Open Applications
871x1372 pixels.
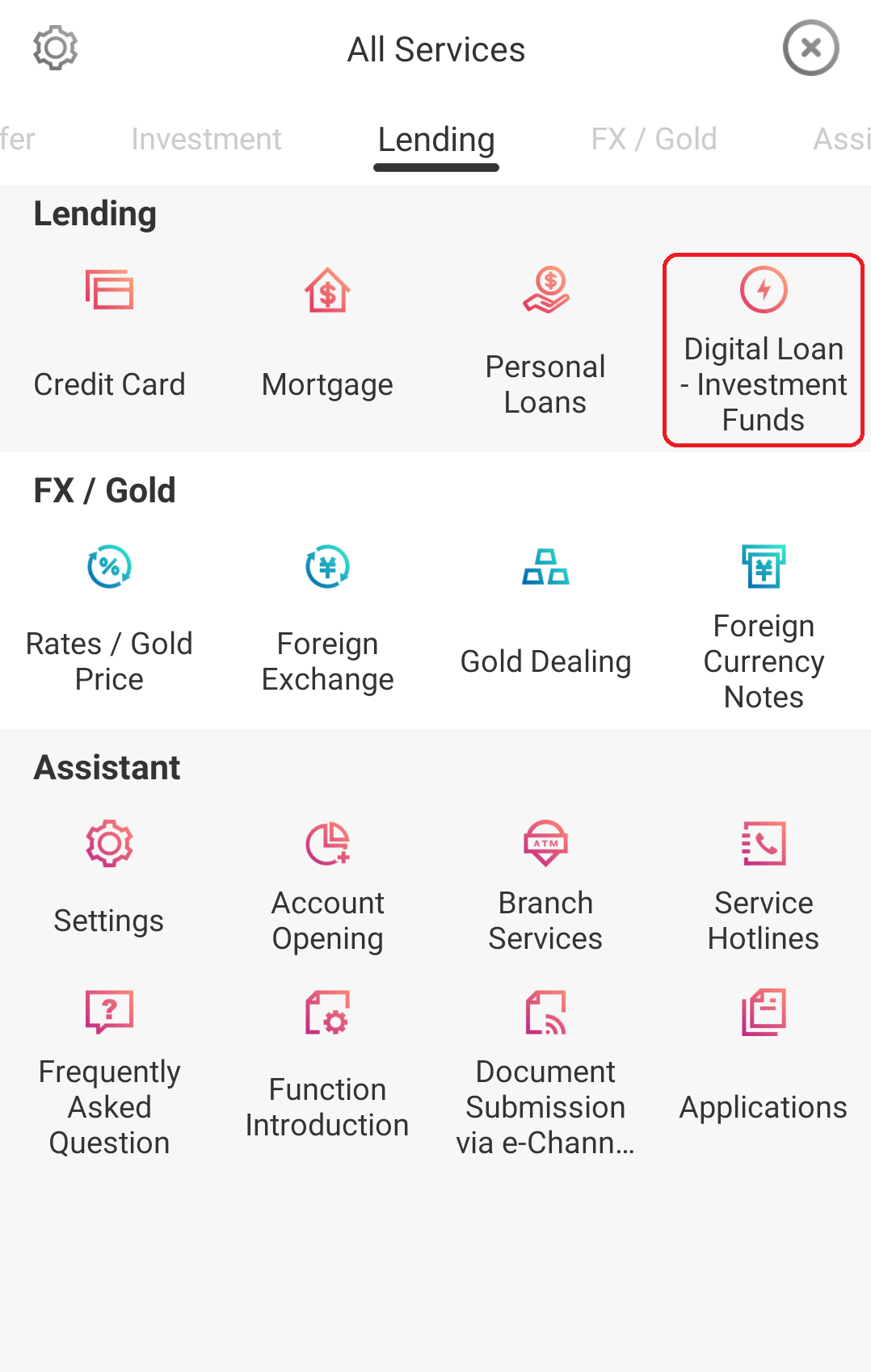tap(764, 1056)
